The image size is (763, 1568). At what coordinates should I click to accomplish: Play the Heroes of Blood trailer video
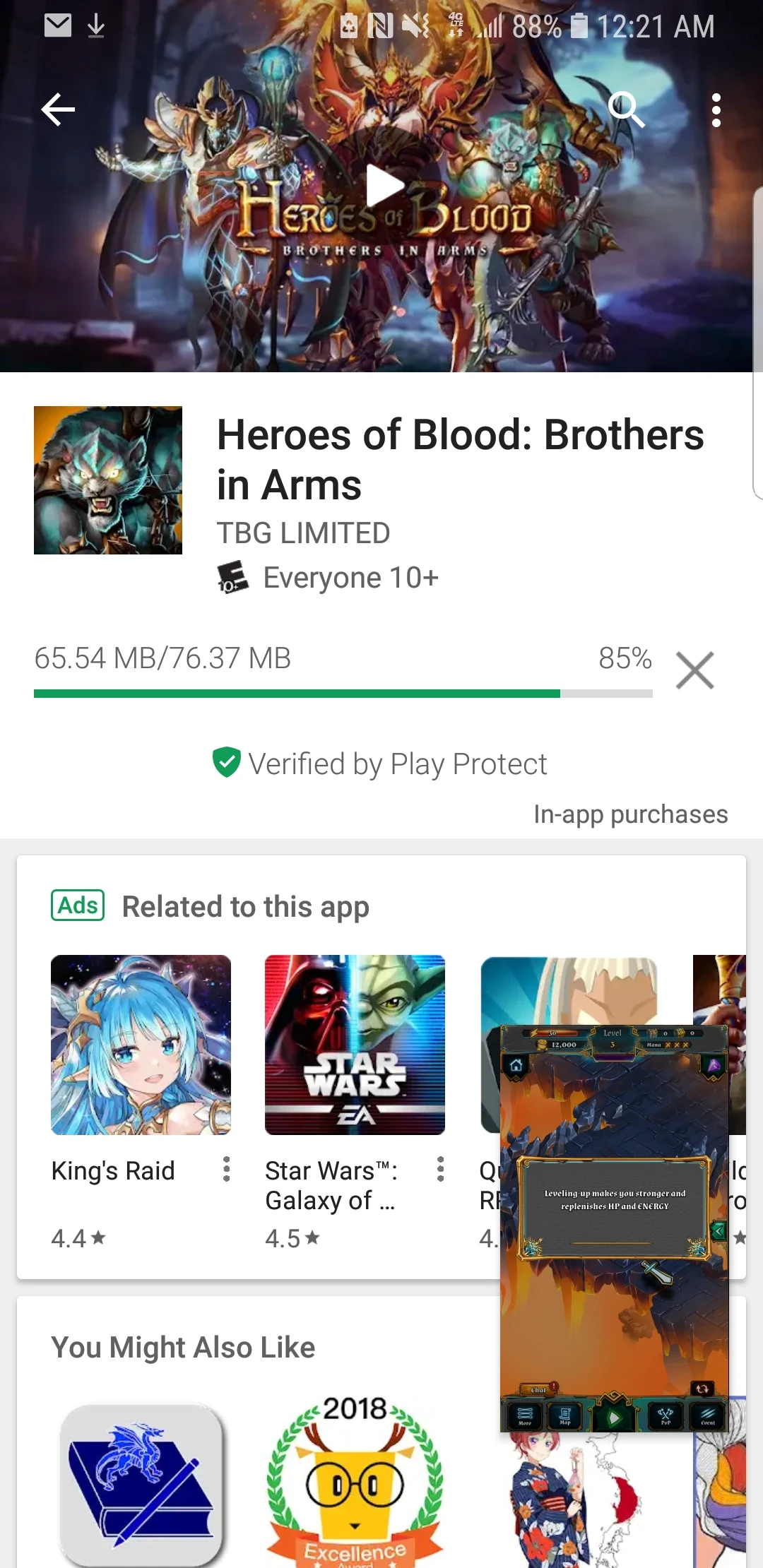click(384, 186)
